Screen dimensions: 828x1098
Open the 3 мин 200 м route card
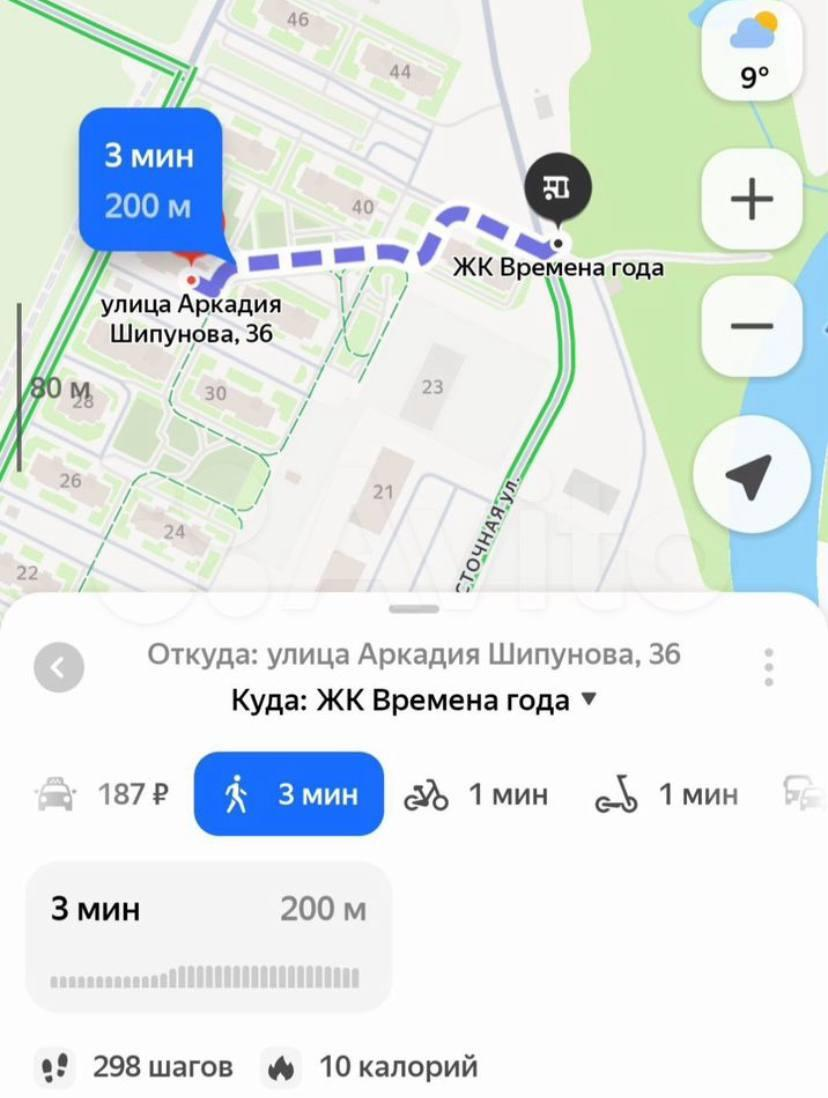[x=208, y=936]
